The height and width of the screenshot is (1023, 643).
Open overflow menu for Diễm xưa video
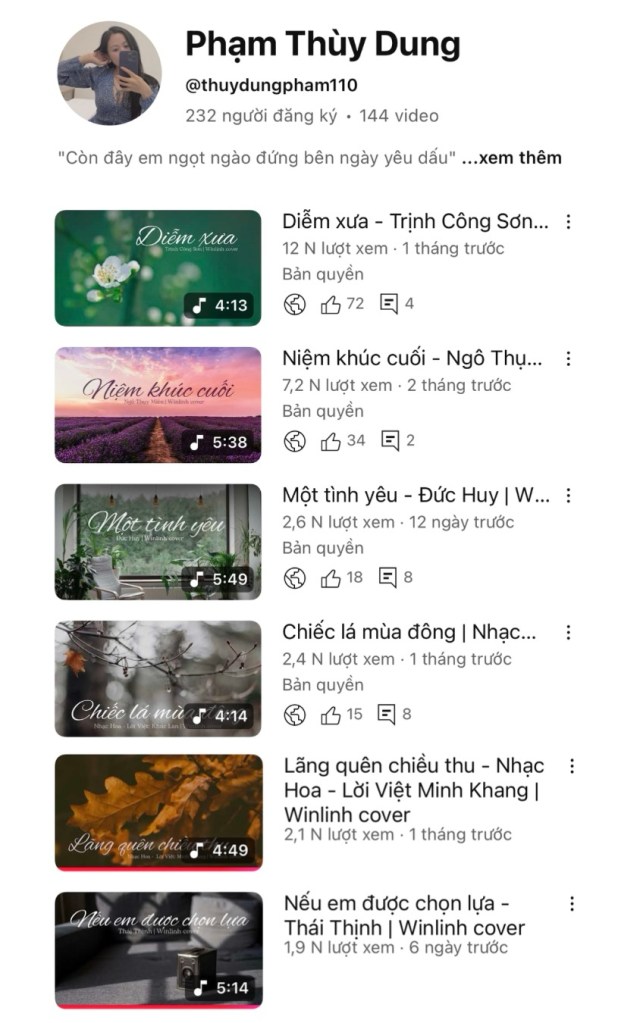click(x=568, y=221)
